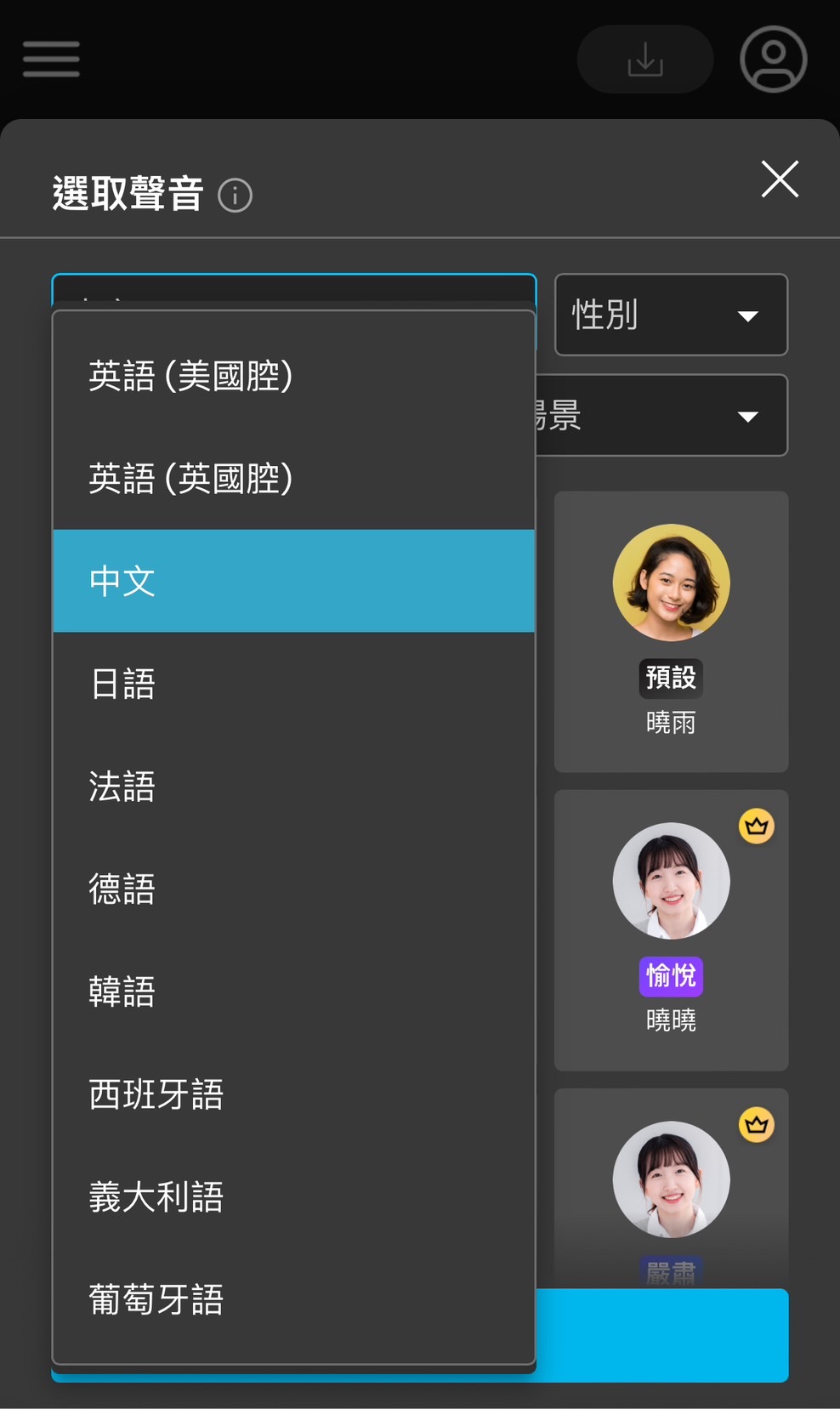Image resolution: width=840 pixels, height=1409 pixels.
Task: Select 韓語 language option
Action: coord(293,991)
